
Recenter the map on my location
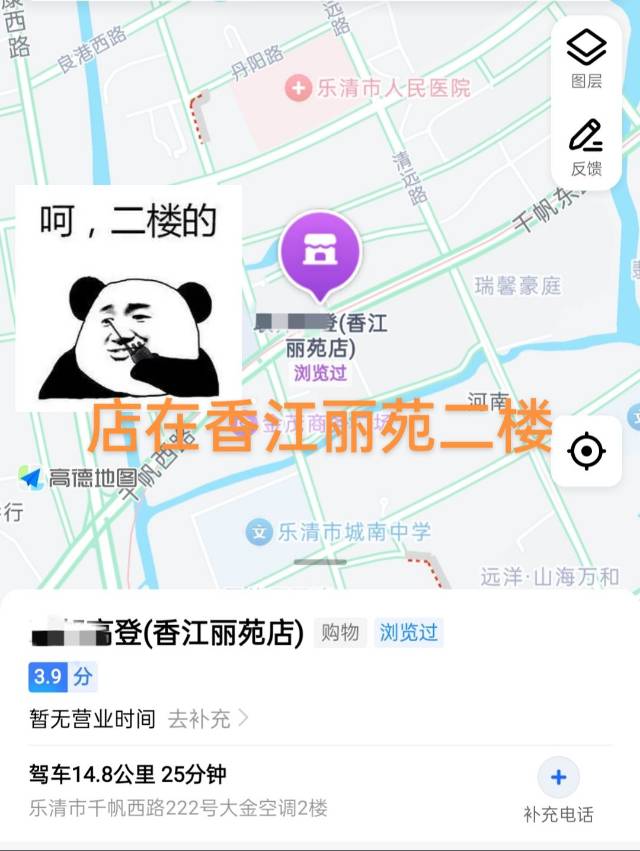(586, 451)
